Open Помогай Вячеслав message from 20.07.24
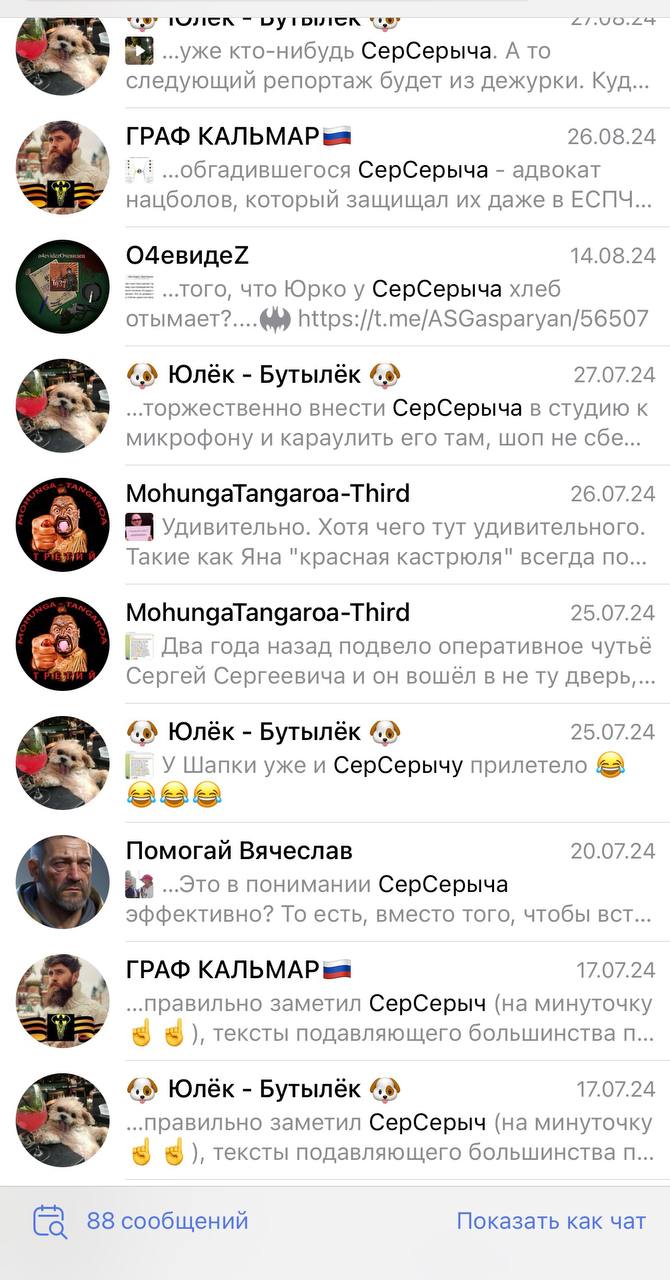The width and height of the screenshot is (670, 1280). [x=335, y=882]
